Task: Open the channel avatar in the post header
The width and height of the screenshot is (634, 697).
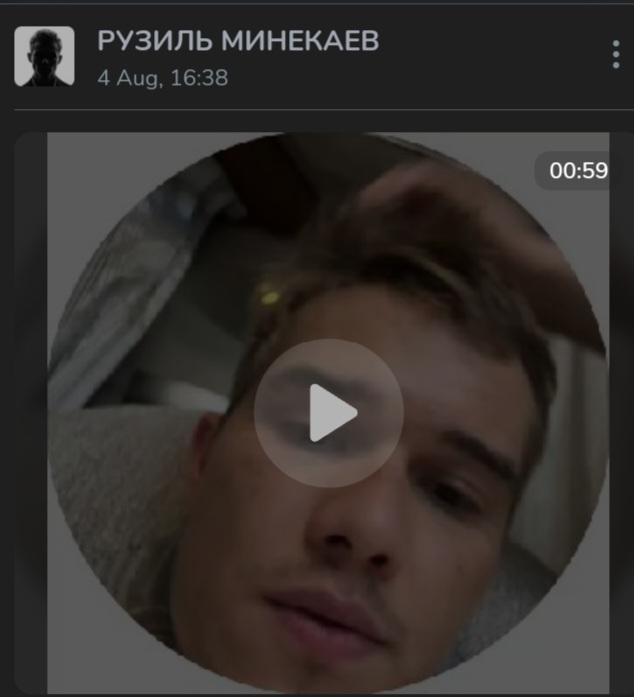Action: 44,56
